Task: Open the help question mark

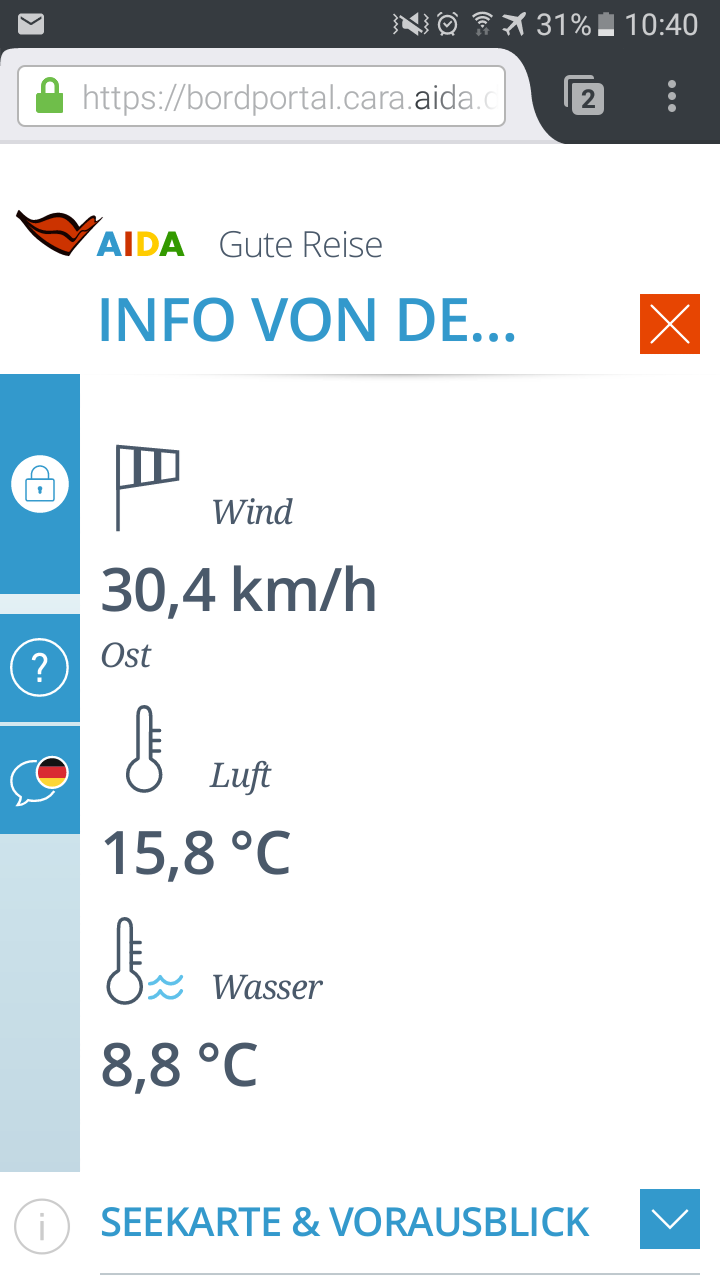Action: click(x=40, y=668)
